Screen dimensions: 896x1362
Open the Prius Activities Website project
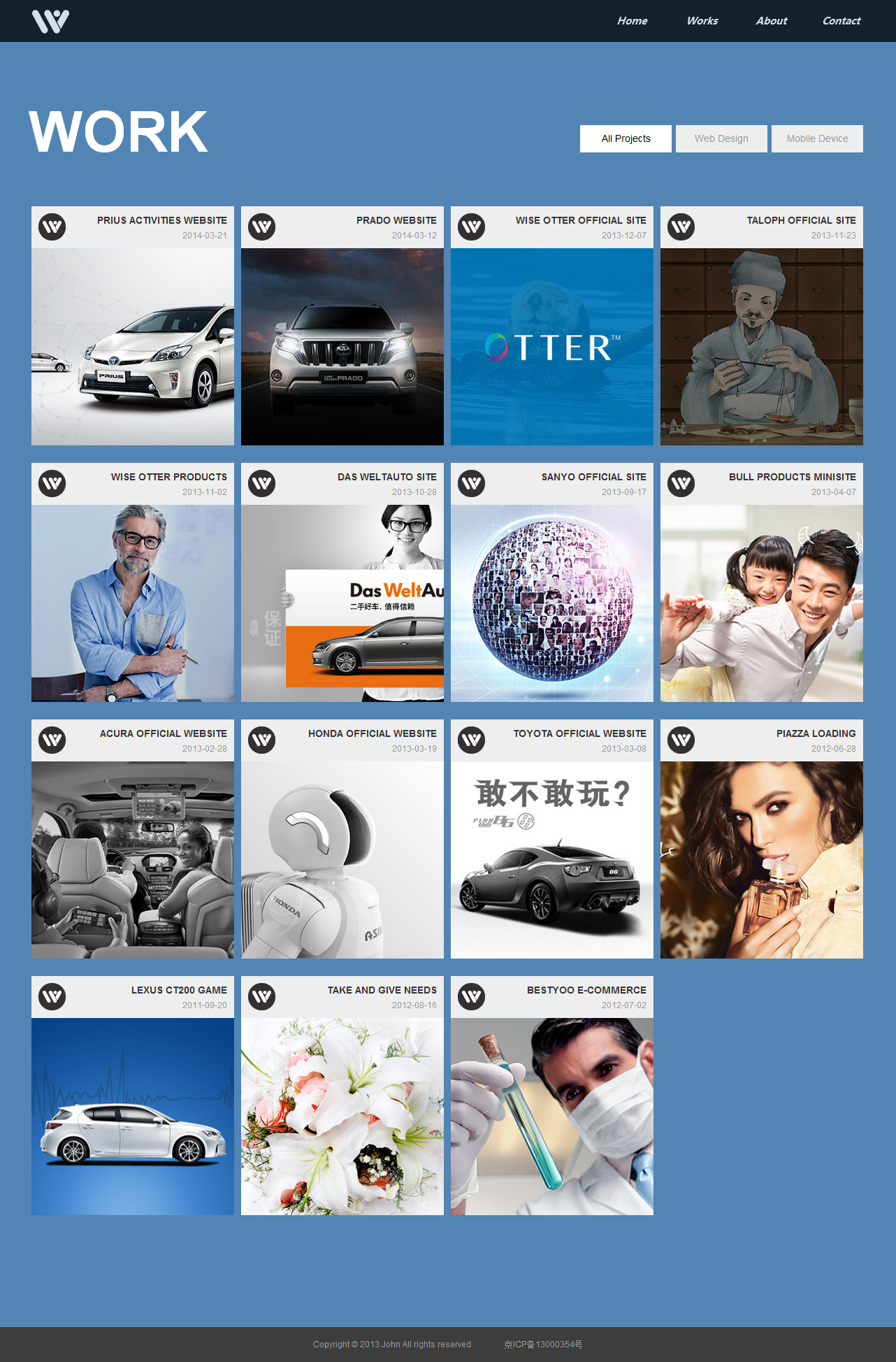[x=133, y=346]
